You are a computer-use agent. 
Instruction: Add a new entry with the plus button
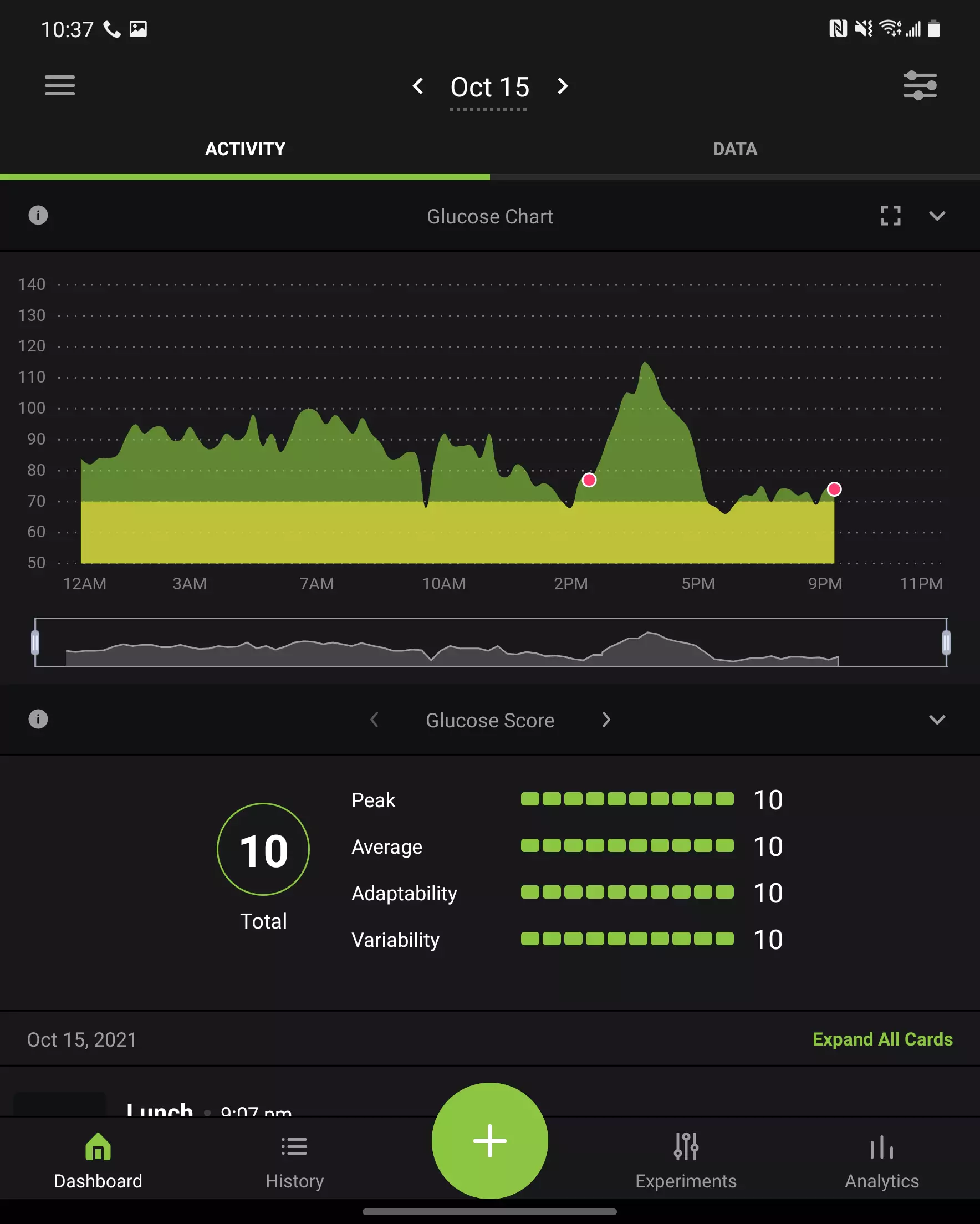(x=489, y=1140)
